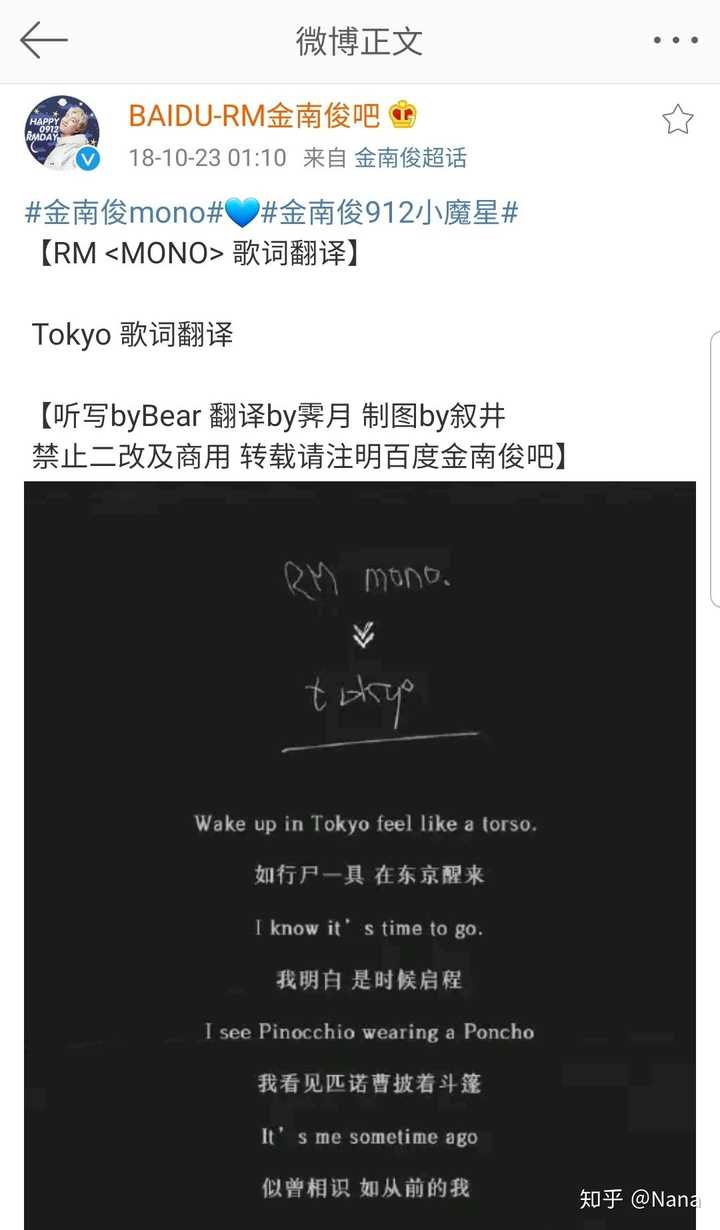The width and height of the screenshot is (720, 1230).
Task: Open BAIDU-RM金南俊吧 profile avatar
Action: (62, 133)
